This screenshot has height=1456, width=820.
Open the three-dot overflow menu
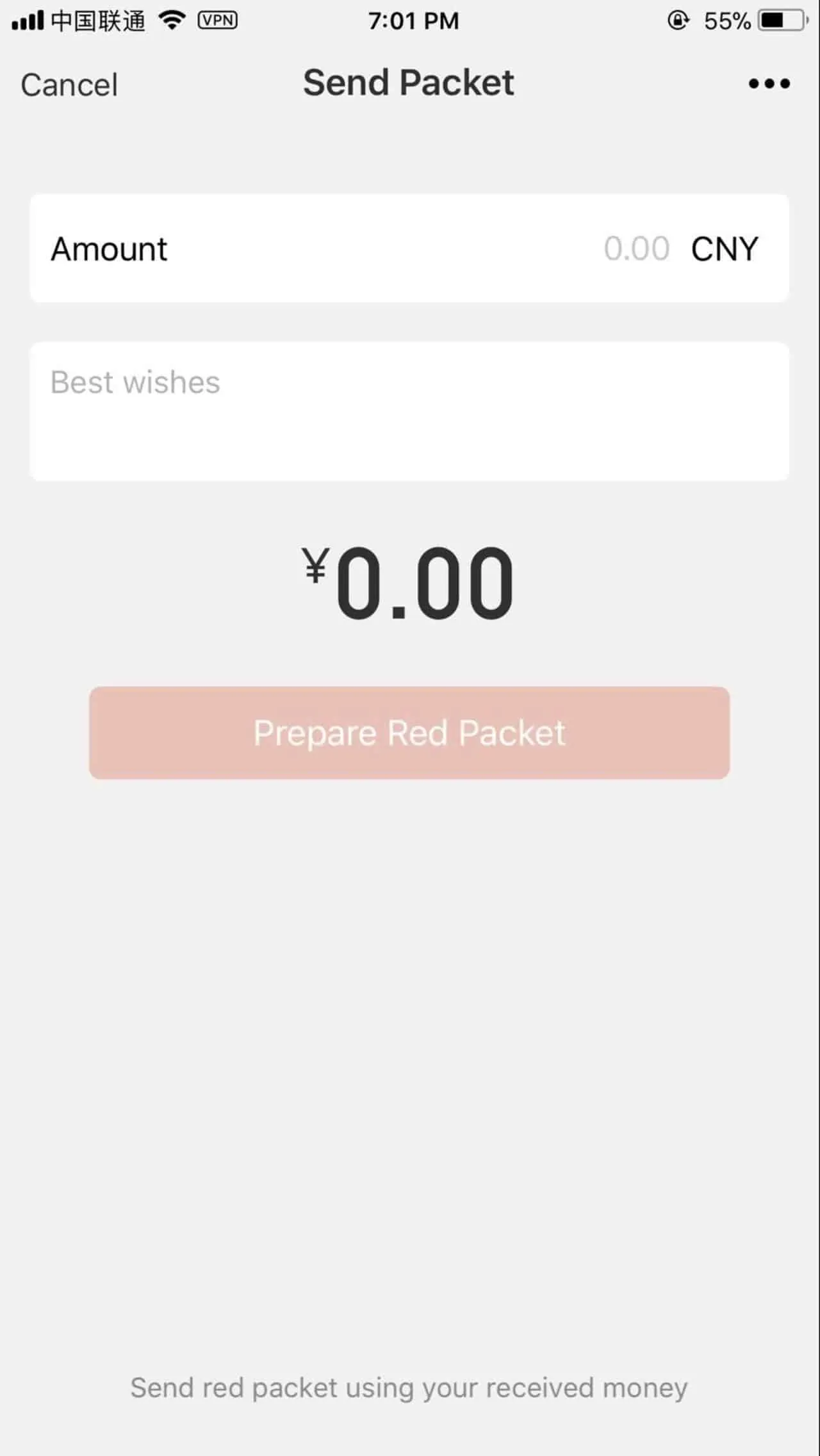click(769, 84)
